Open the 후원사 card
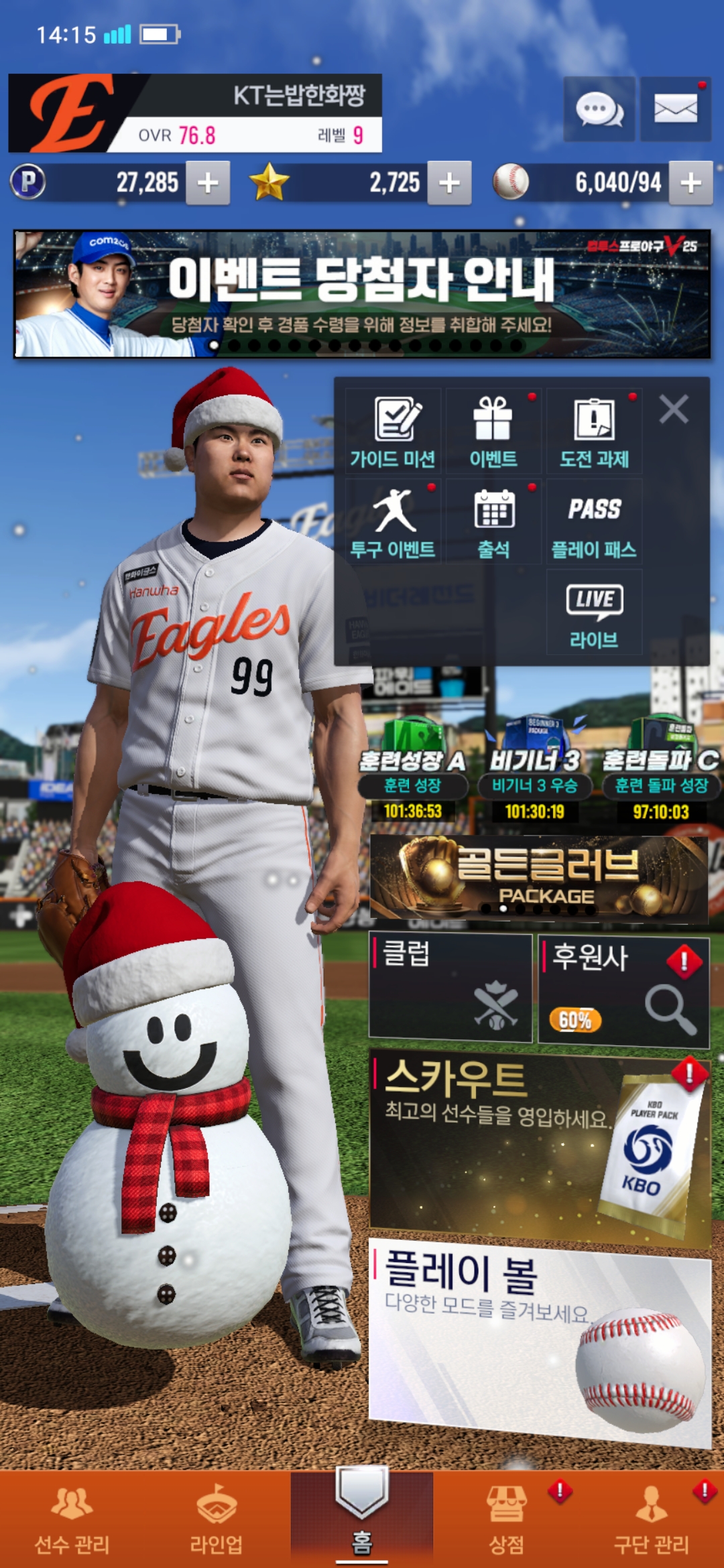Screen dimensions: 724x1568 tap(623, 992)
